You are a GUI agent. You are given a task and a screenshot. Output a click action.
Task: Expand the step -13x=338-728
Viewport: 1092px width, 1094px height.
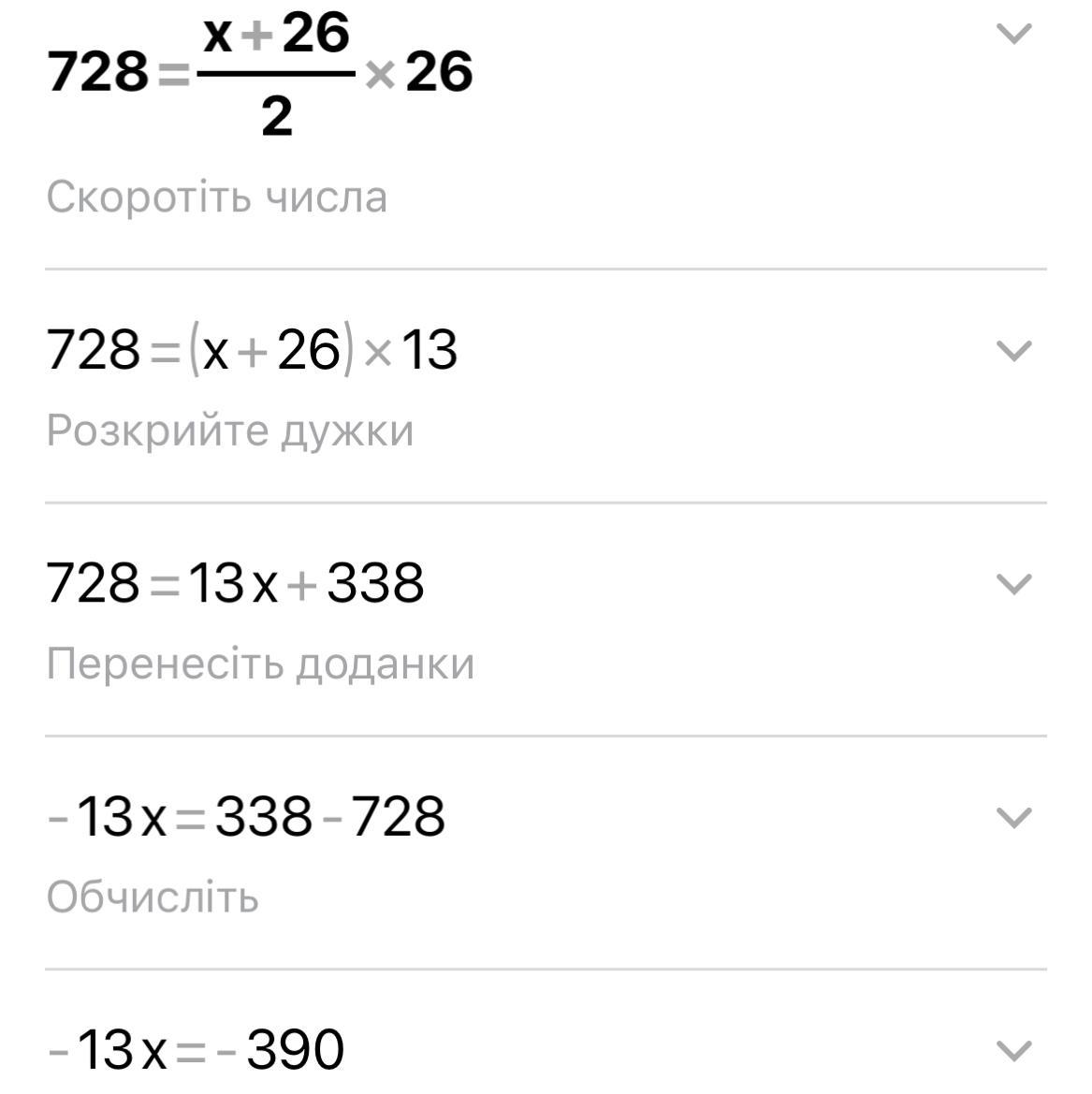pyautogui.click(x=1014, y=817)
